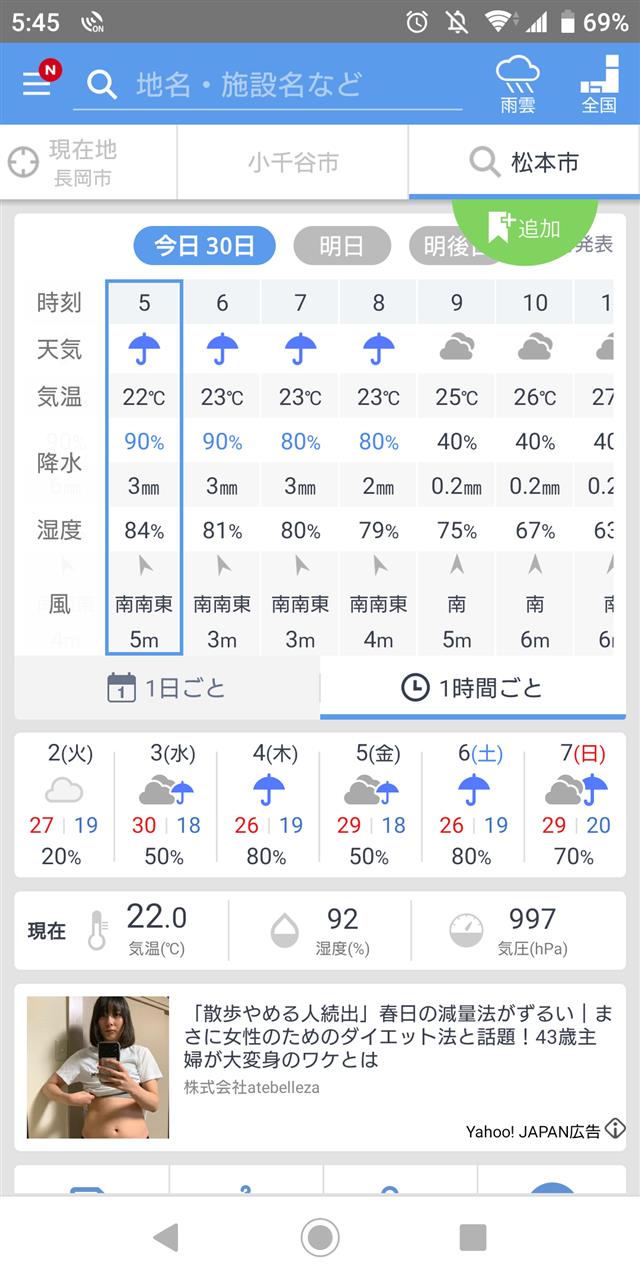
Task: Switch to 1時間ごと hourly view
Action: pos(473,688)
